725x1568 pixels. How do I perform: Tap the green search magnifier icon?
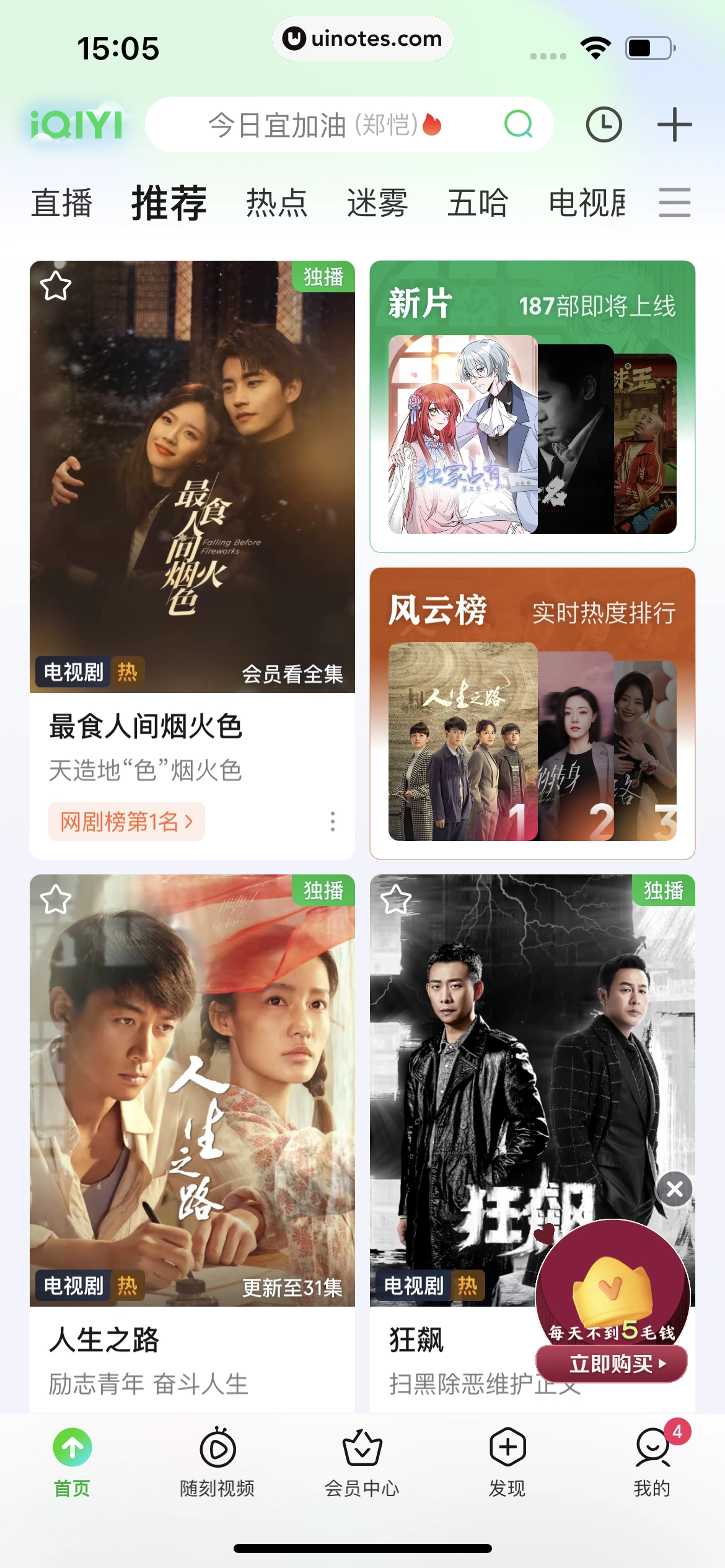pos(519,124)
